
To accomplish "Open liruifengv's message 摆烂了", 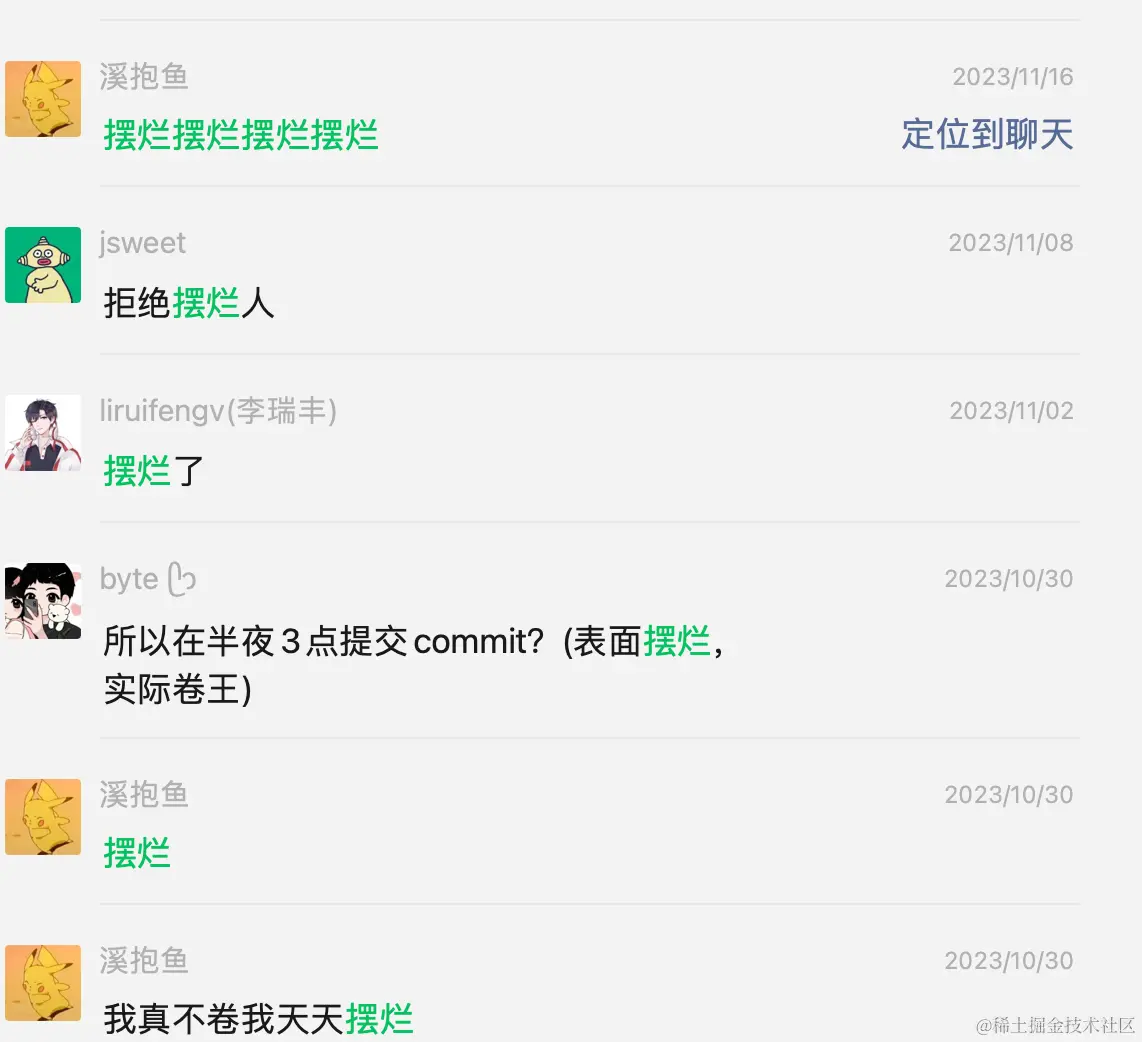I will click(x=154, y=470).
